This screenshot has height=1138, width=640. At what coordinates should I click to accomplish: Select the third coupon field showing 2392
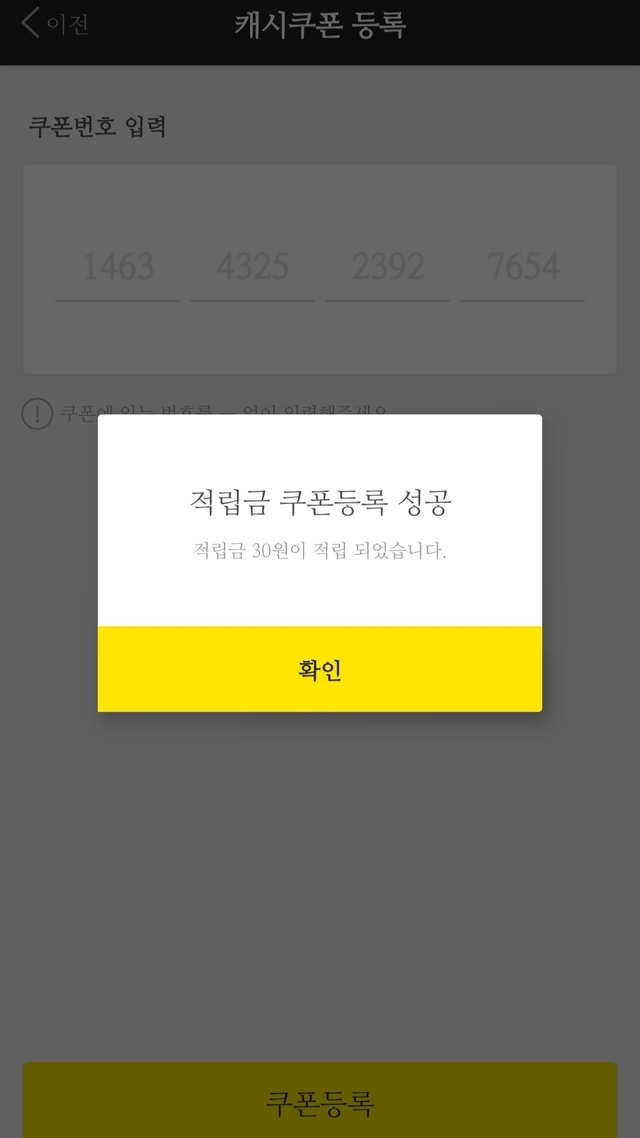pyautogui.click(x=387, y=268)
